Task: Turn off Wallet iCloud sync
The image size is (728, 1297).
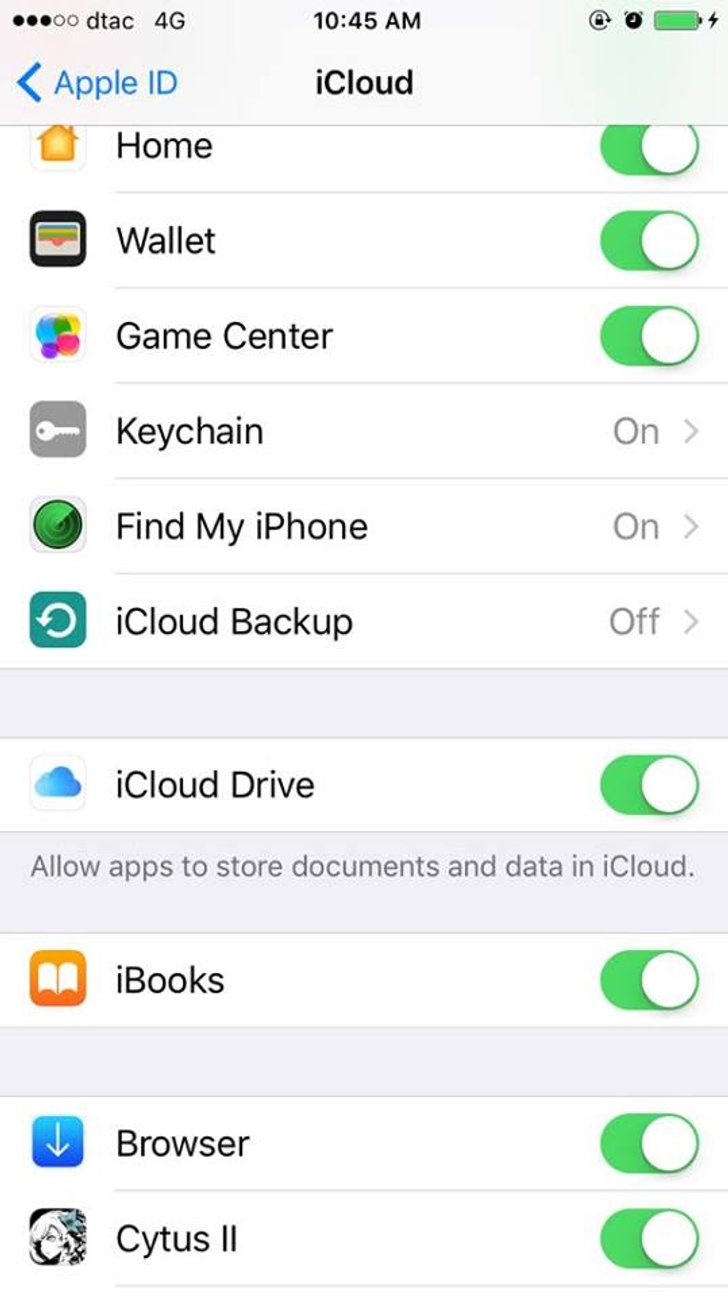Action: (648, 241)
